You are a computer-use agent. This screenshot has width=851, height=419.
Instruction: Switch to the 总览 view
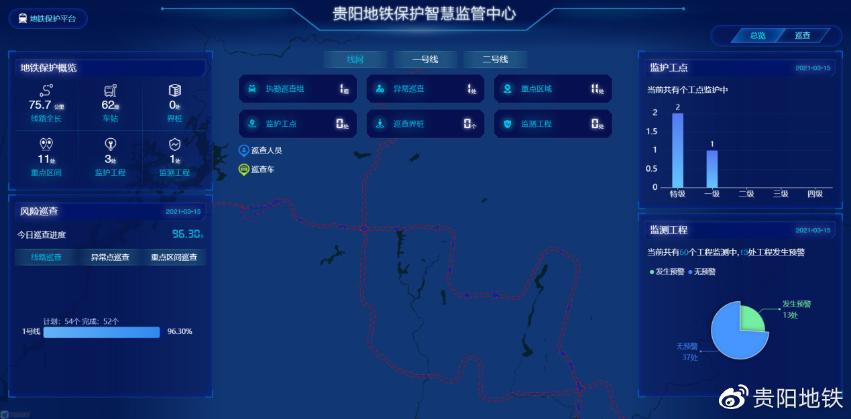click(757, 35)
